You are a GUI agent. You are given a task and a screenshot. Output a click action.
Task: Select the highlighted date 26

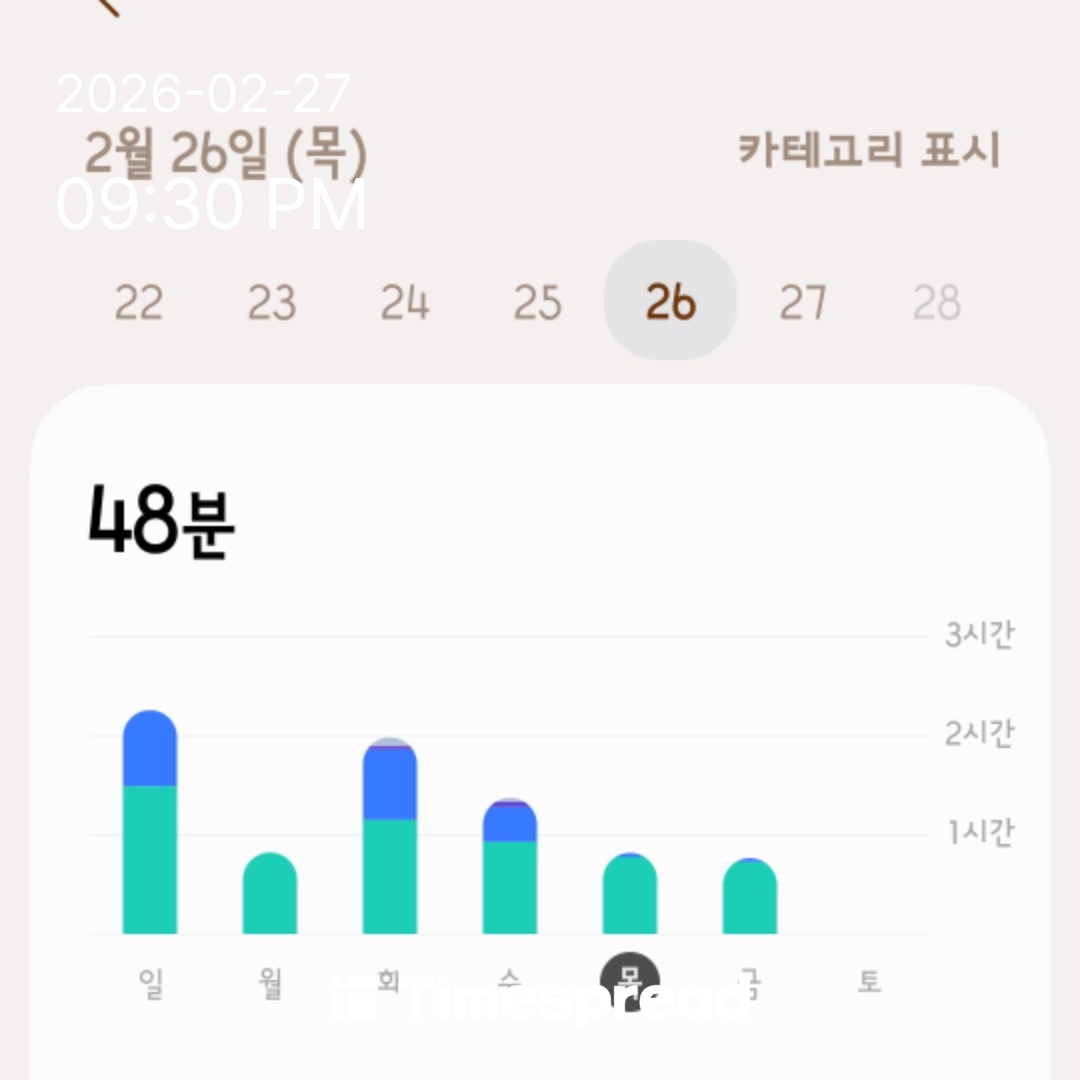[670, 300]
